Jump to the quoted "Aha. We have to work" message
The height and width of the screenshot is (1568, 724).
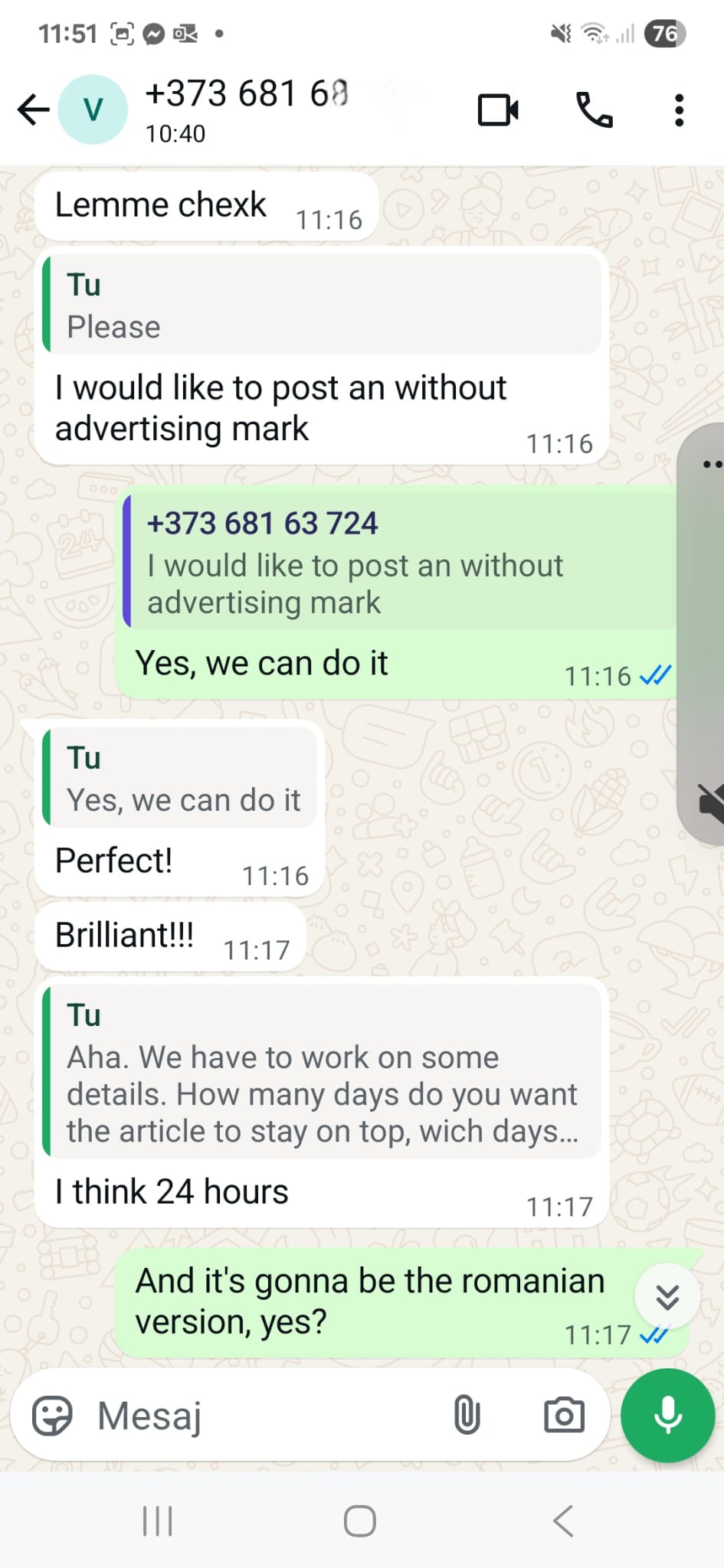[x=322, y=1072]
